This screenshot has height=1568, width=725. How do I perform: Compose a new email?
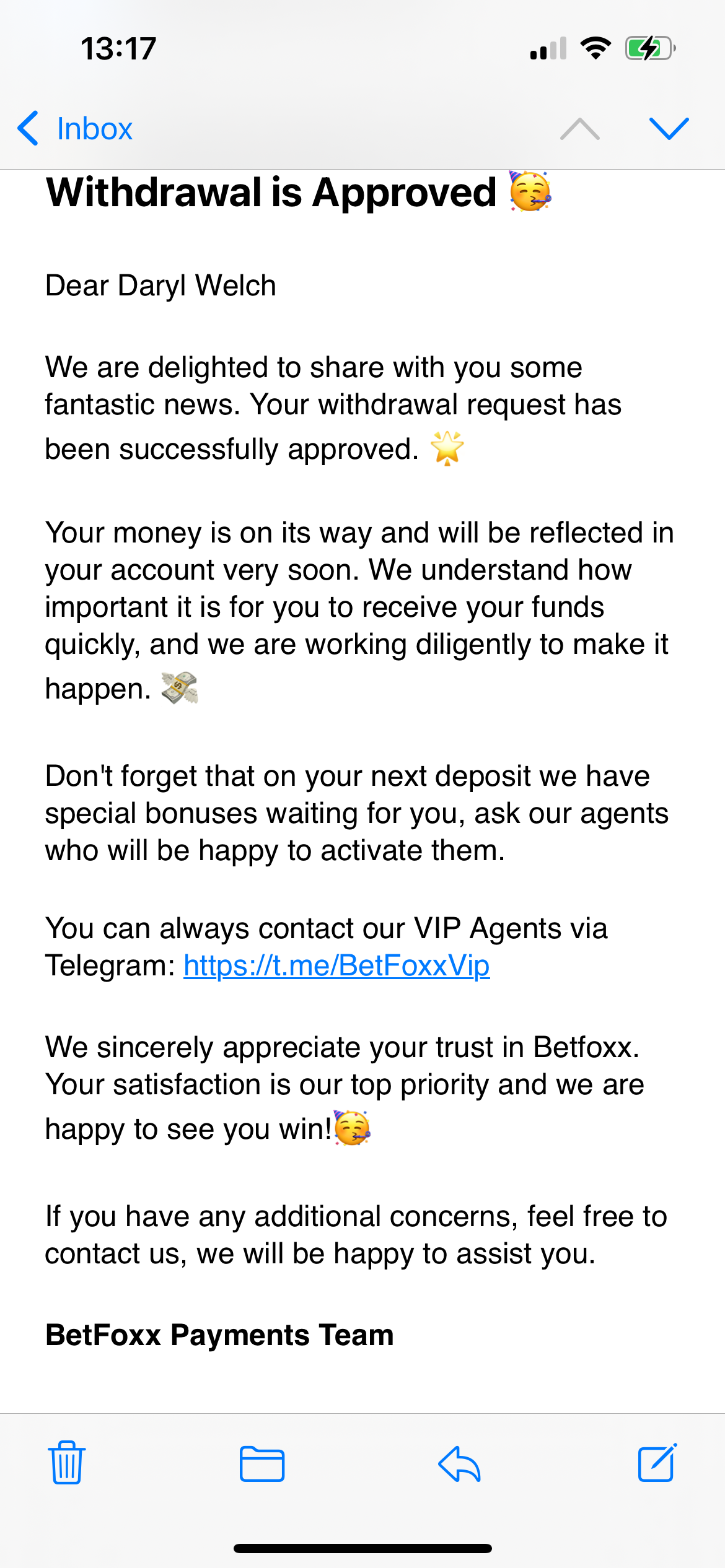(657, 1463)
